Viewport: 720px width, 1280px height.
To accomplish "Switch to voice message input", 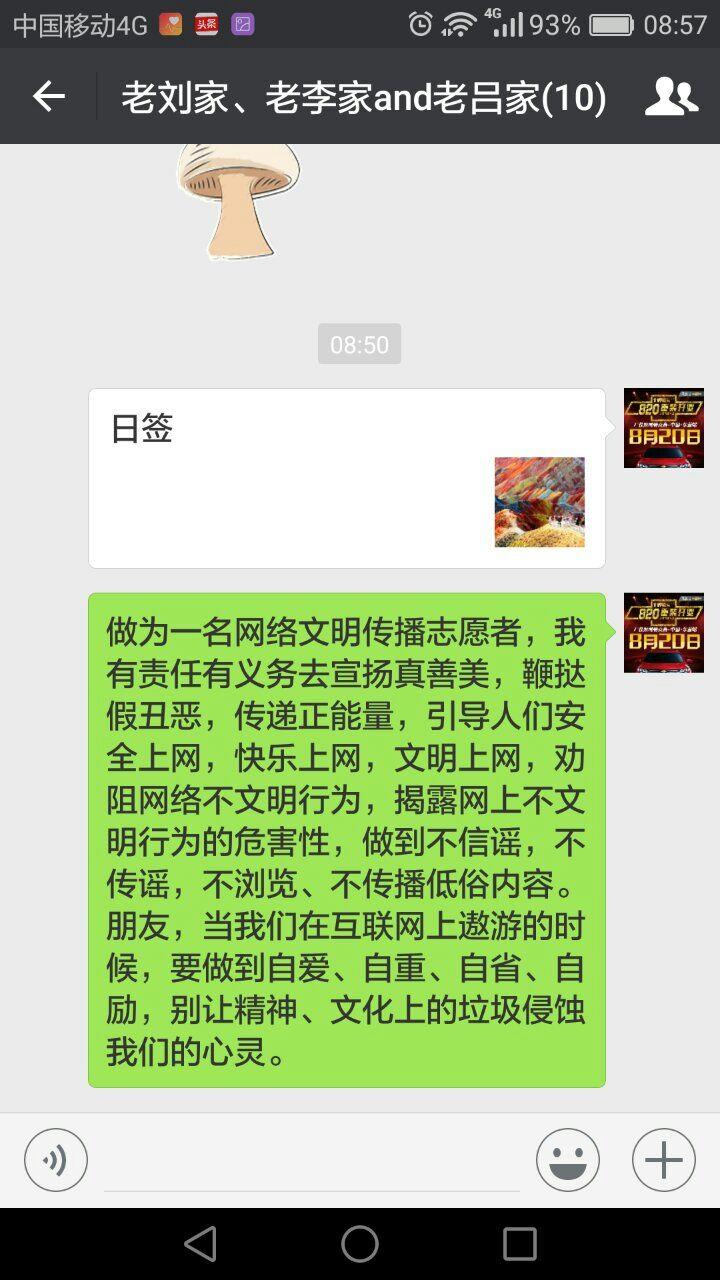I will [x=56, y=1160].
